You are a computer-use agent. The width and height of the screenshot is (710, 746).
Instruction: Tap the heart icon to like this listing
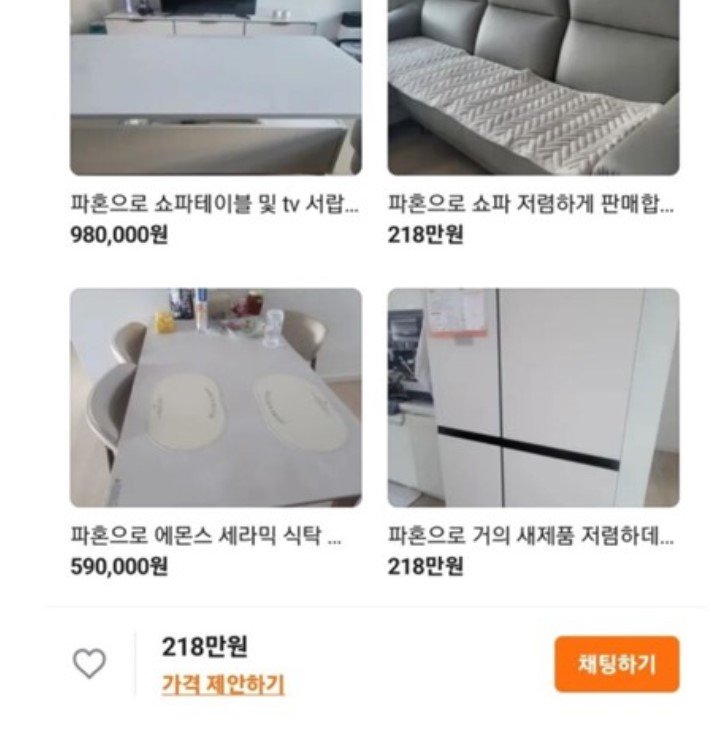point(89,663)
